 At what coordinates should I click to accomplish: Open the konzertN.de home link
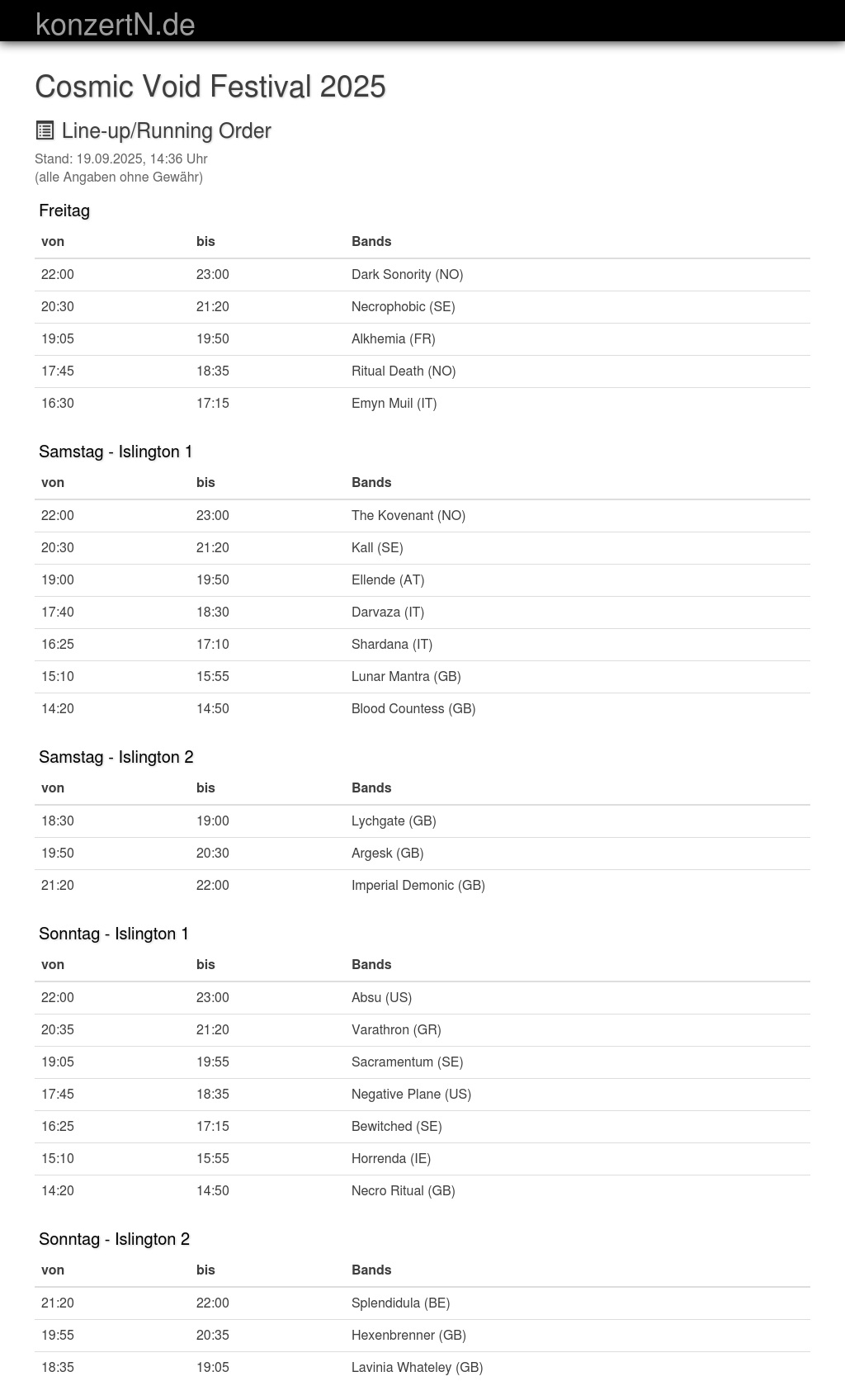pos(116,25)
